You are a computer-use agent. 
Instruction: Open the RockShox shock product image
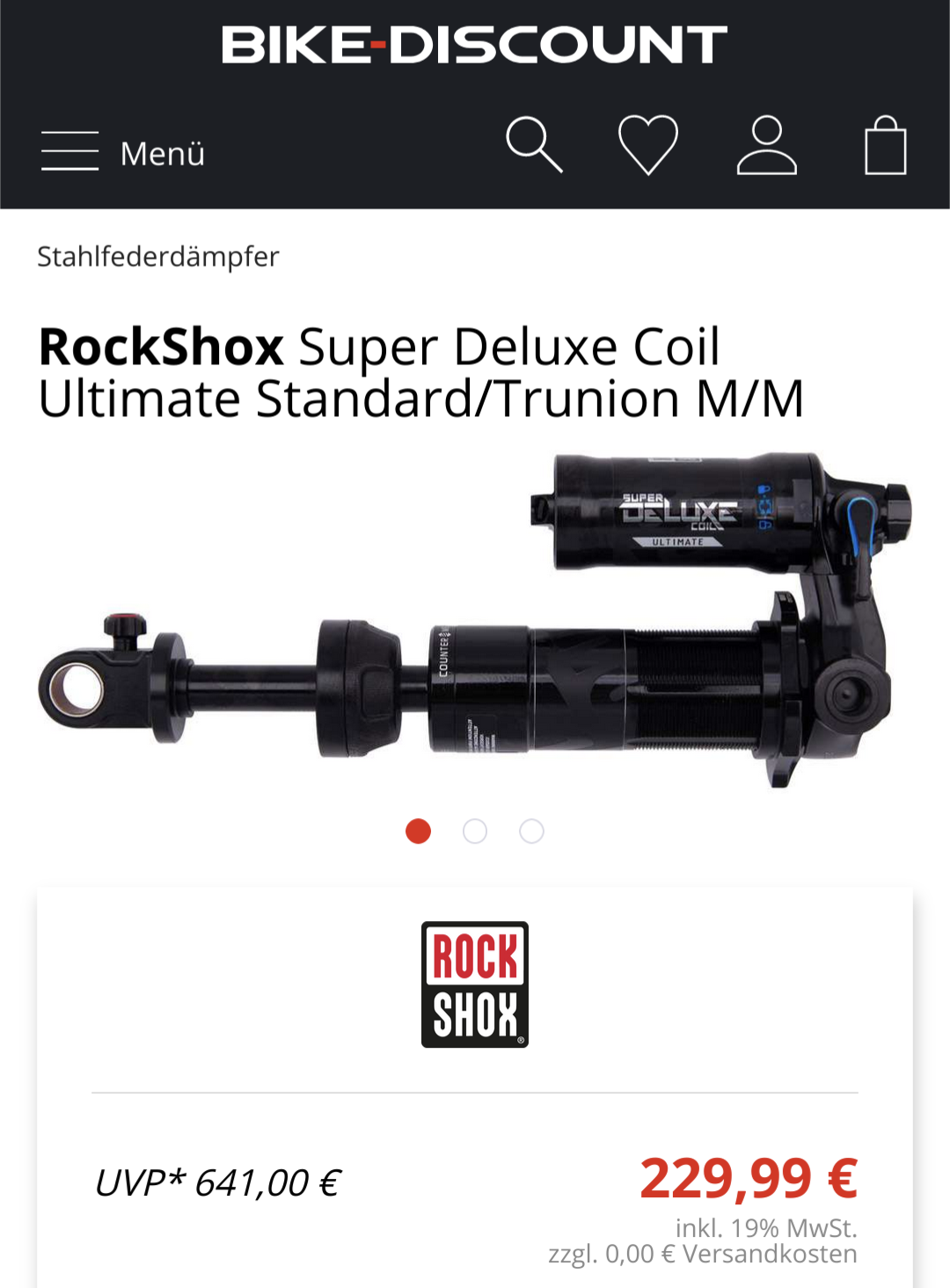pyautogui.click(x=475, y=620)
